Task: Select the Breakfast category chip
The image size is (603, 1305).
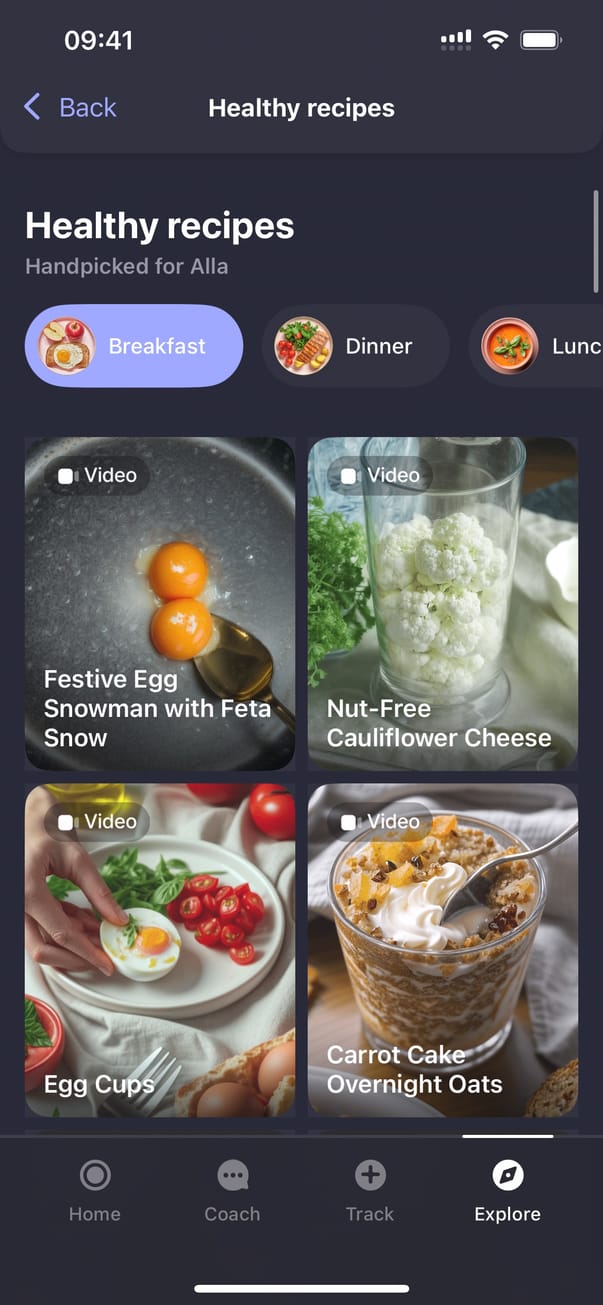Action: pos(134,346)
